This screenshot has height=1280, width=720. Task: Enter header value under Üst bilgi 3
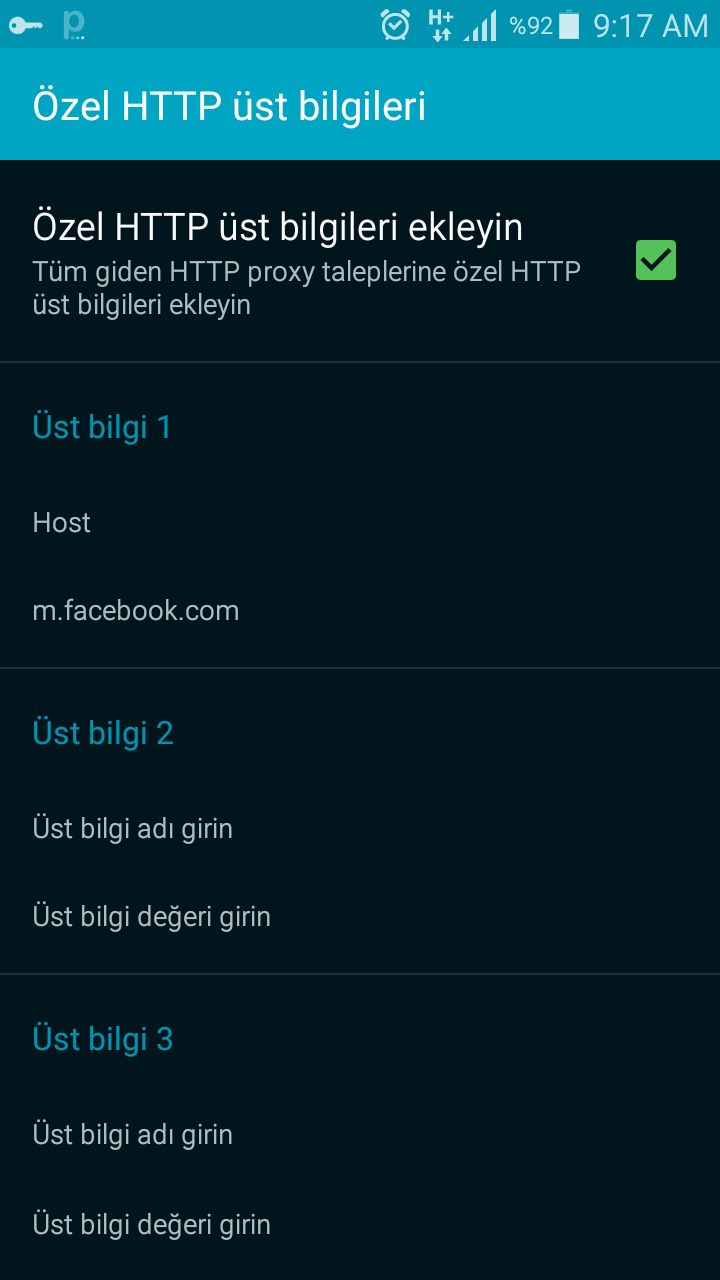(360, 1224)
